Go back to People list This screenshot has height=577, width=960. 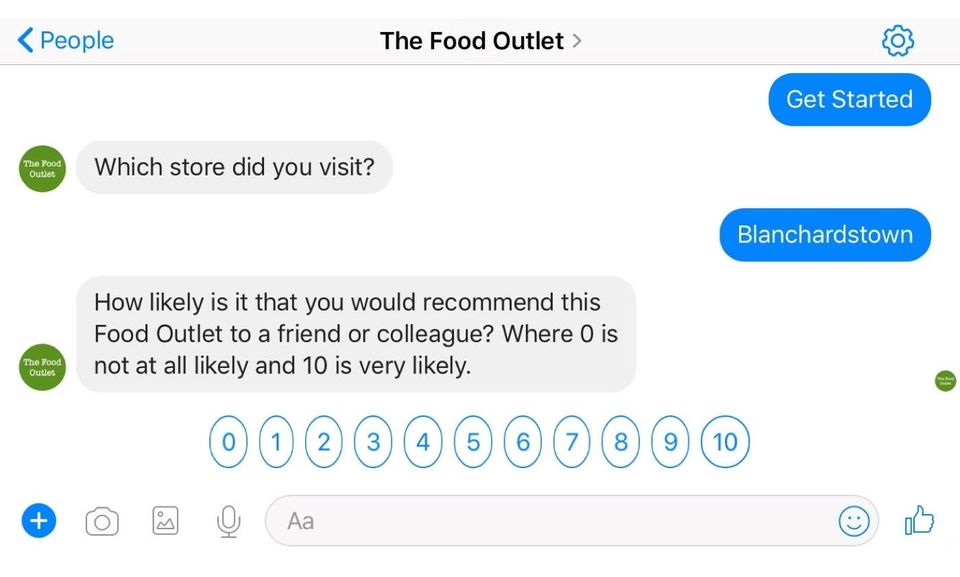[65, 41]
